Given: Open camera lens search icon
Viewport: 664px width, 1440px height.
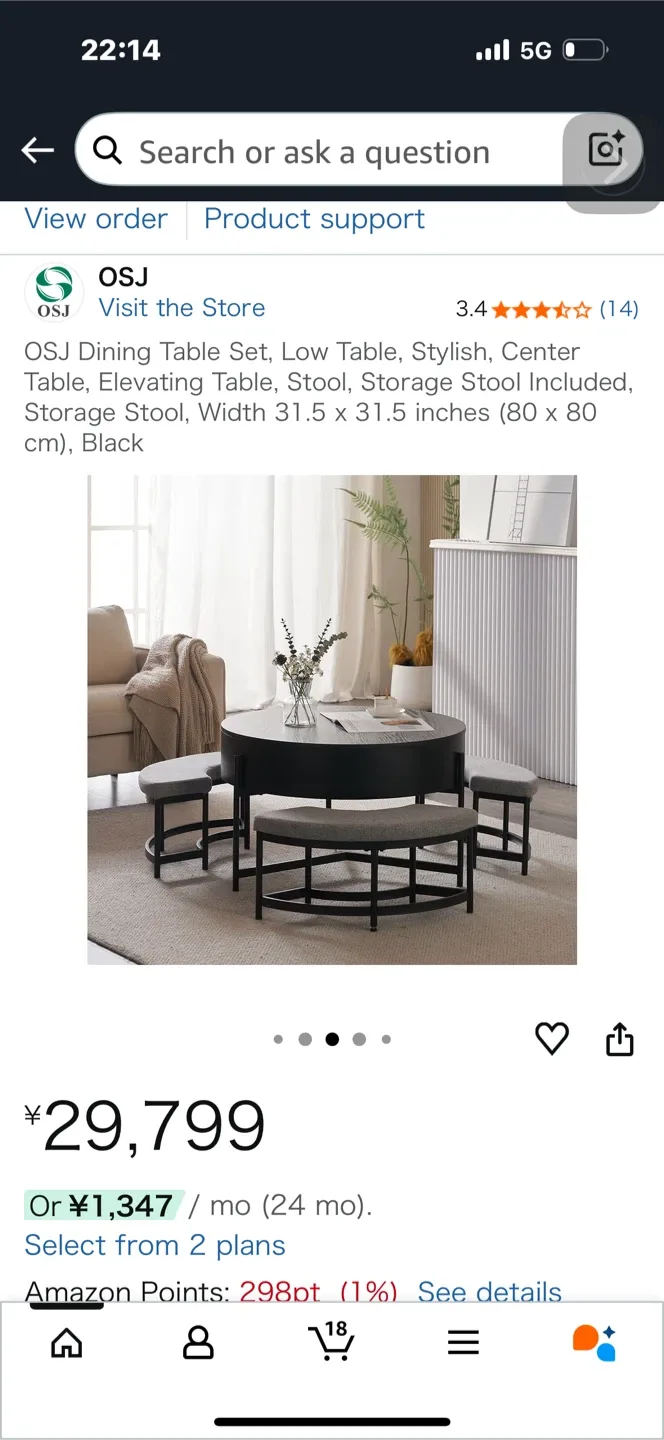Looking at the screenshot, I should [606, 150].
